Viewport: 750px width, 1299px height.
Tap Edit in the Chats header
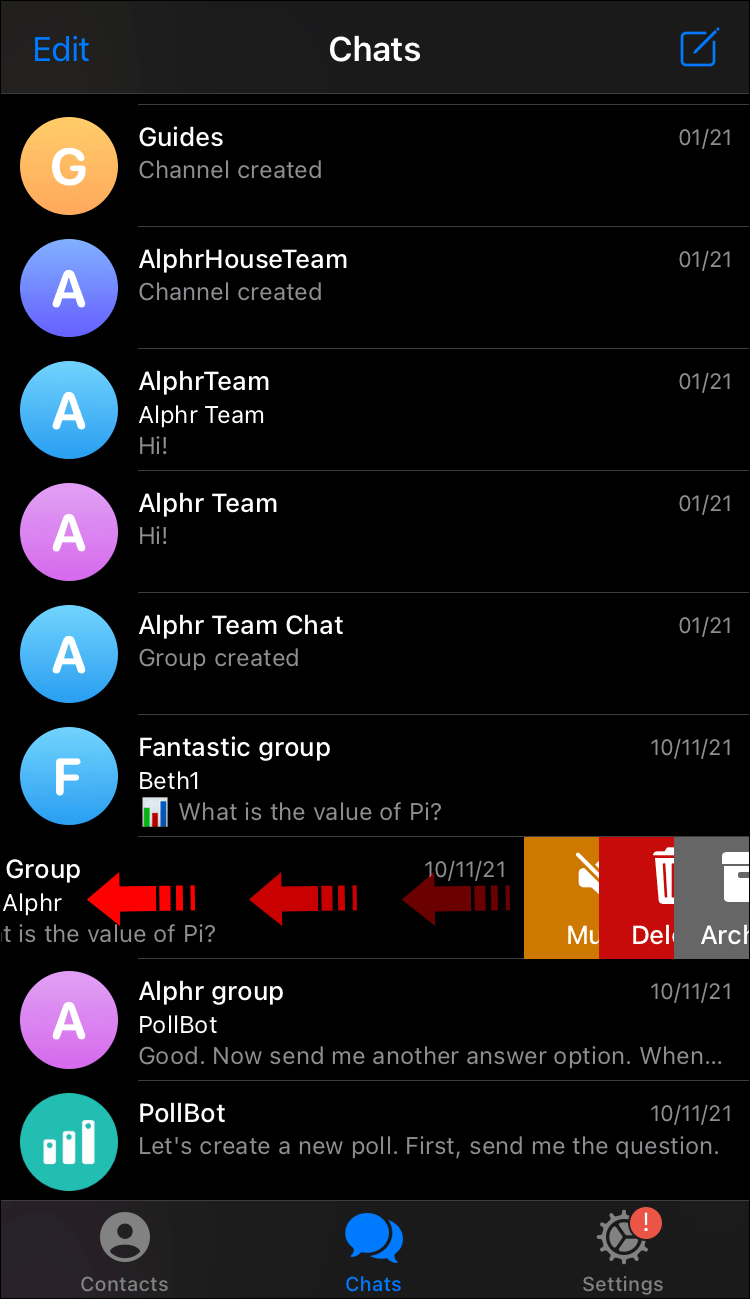click(x=61, y=49)
